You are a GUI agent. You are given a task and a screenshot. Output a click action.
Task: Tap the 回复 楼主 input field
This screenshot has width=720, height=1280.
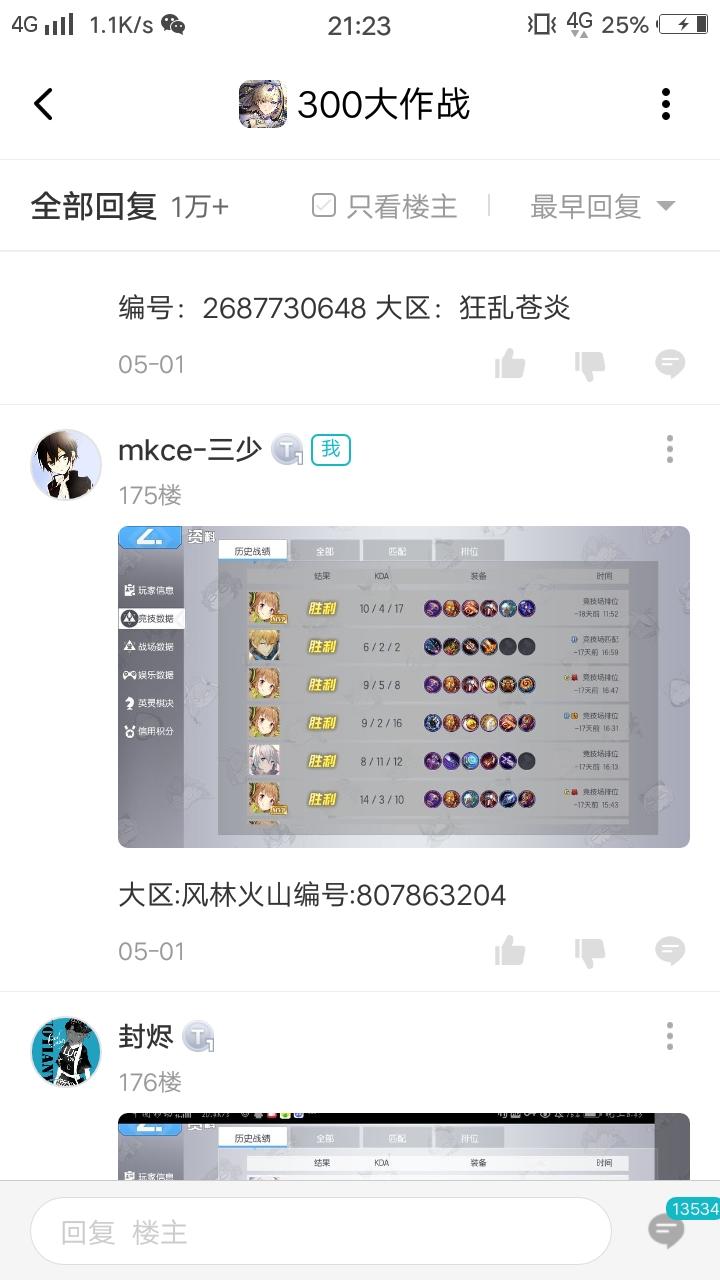(x=320, y=1231)
